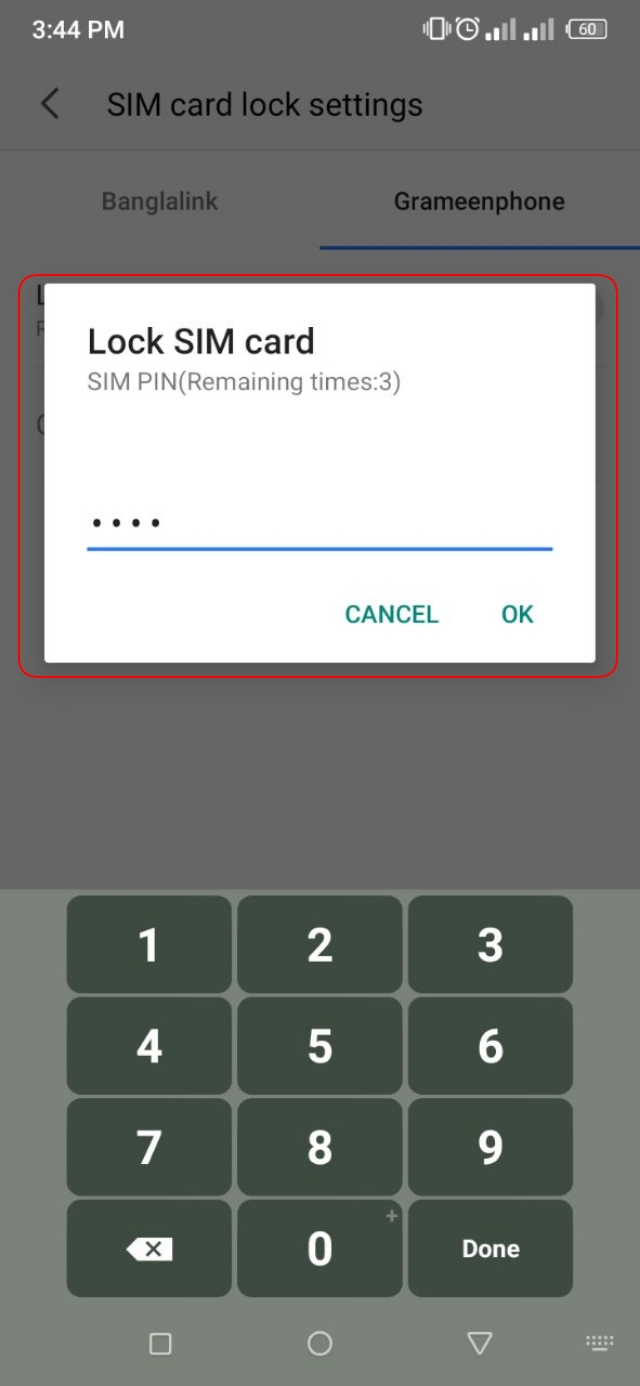
Task: Delete last digit with backspace key
Action: pos(149,1249)
